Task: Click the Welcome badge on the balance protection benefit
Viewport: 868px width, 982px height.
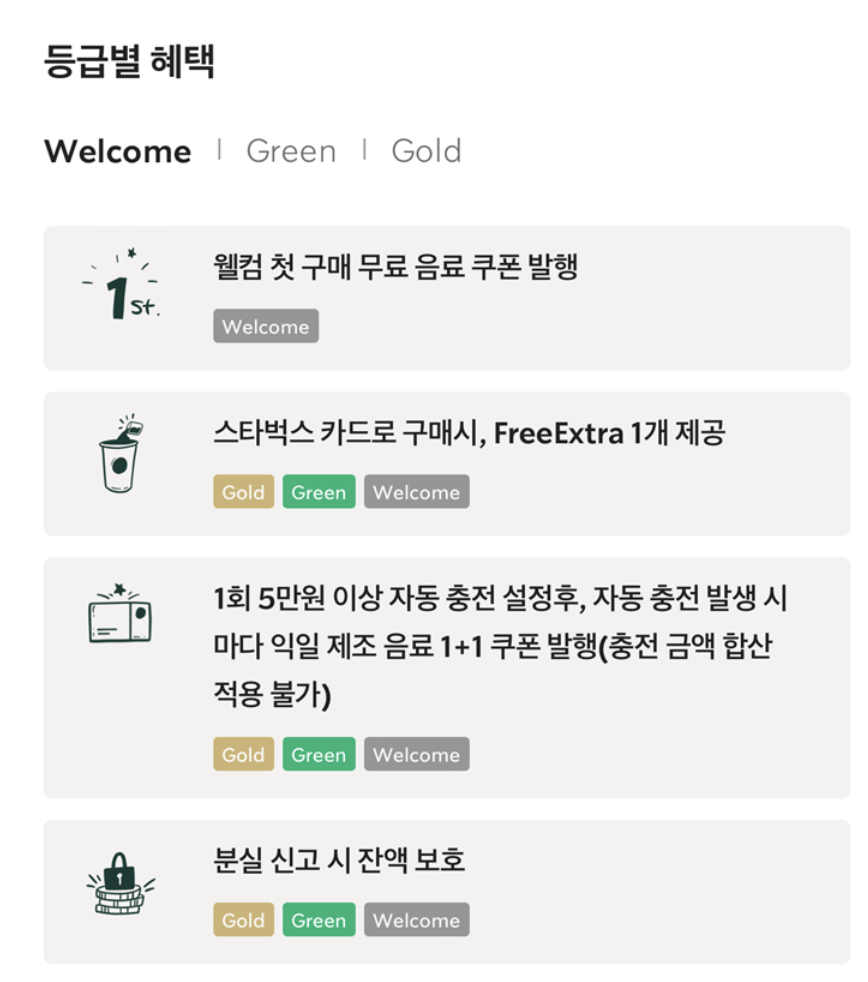Action: tap(416, 919)
